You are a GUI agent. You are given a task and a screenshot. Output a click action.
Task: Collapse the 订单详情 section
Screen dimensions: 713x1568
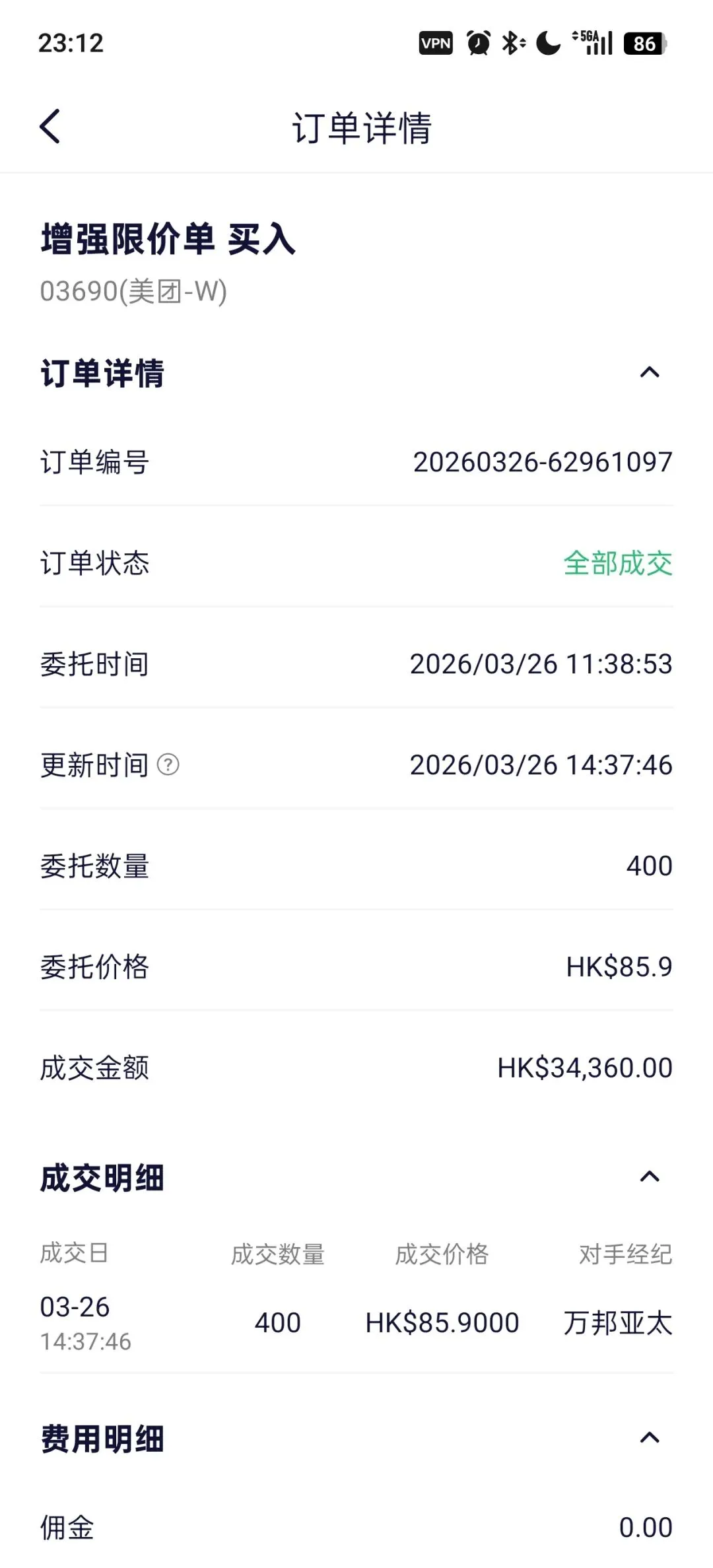650,372
